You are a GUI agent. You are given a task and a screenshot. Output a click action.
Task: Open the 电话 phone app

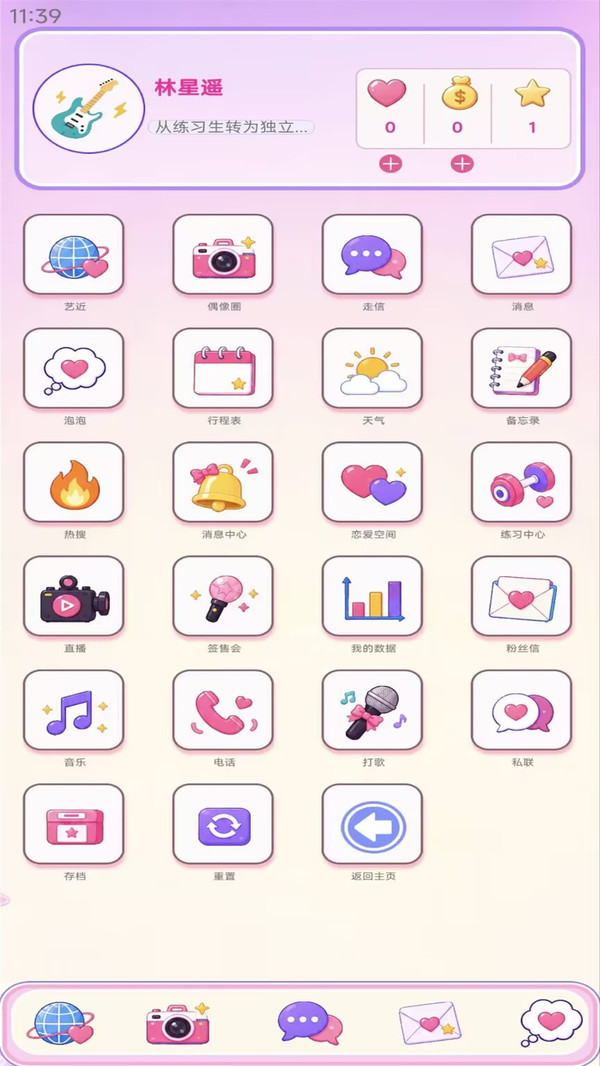point(223,710)
